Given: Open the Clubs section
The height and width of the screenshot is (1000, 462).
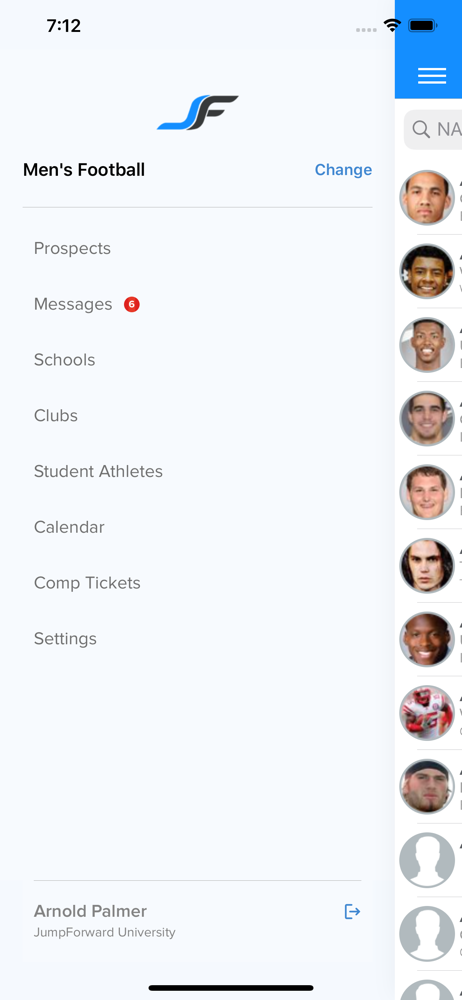Looking at the screenshot, I should (x=56, y=416).
